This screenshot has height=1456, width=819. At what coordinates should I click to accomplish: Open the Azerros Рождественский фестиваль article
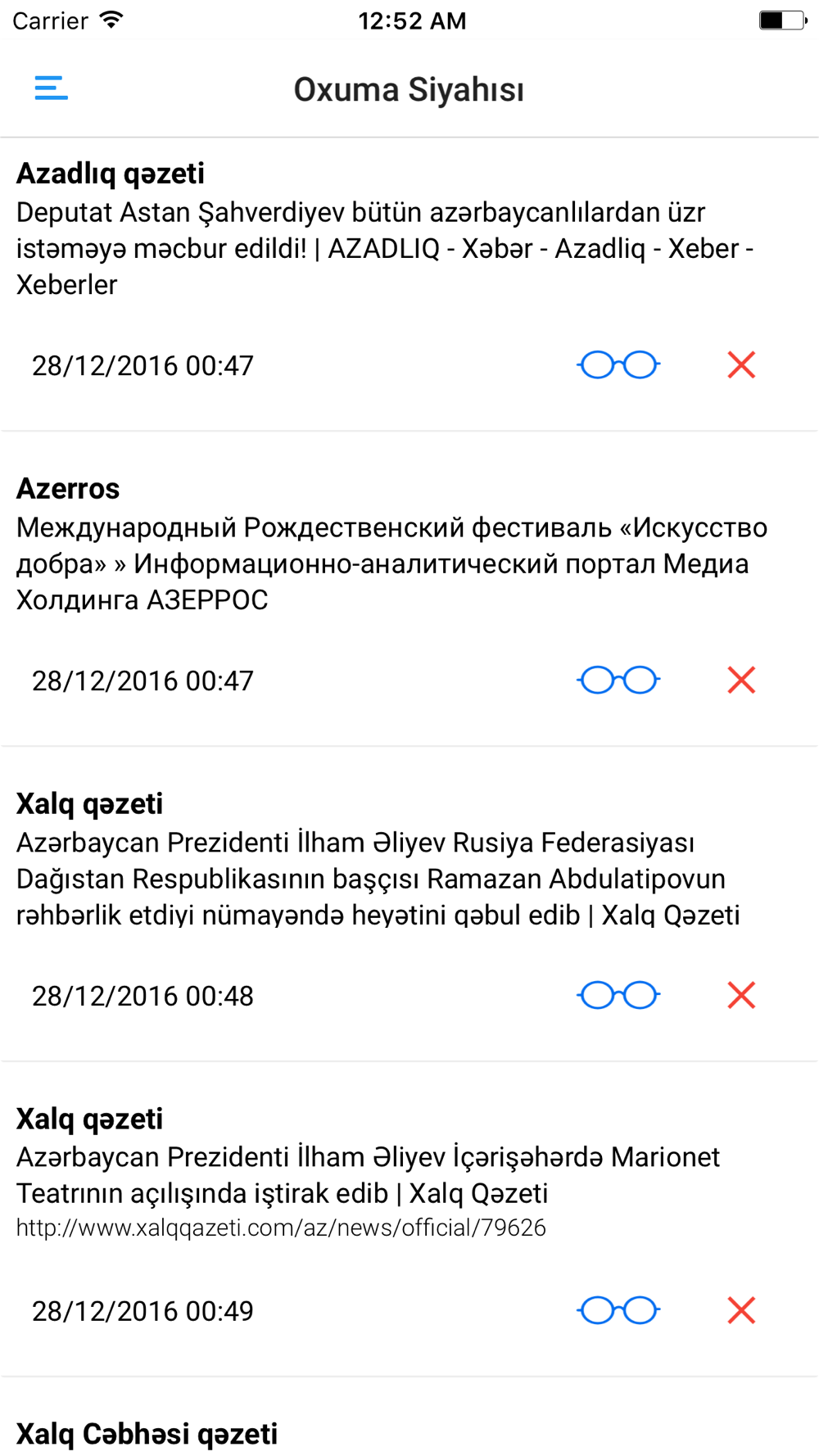(391, 563)
